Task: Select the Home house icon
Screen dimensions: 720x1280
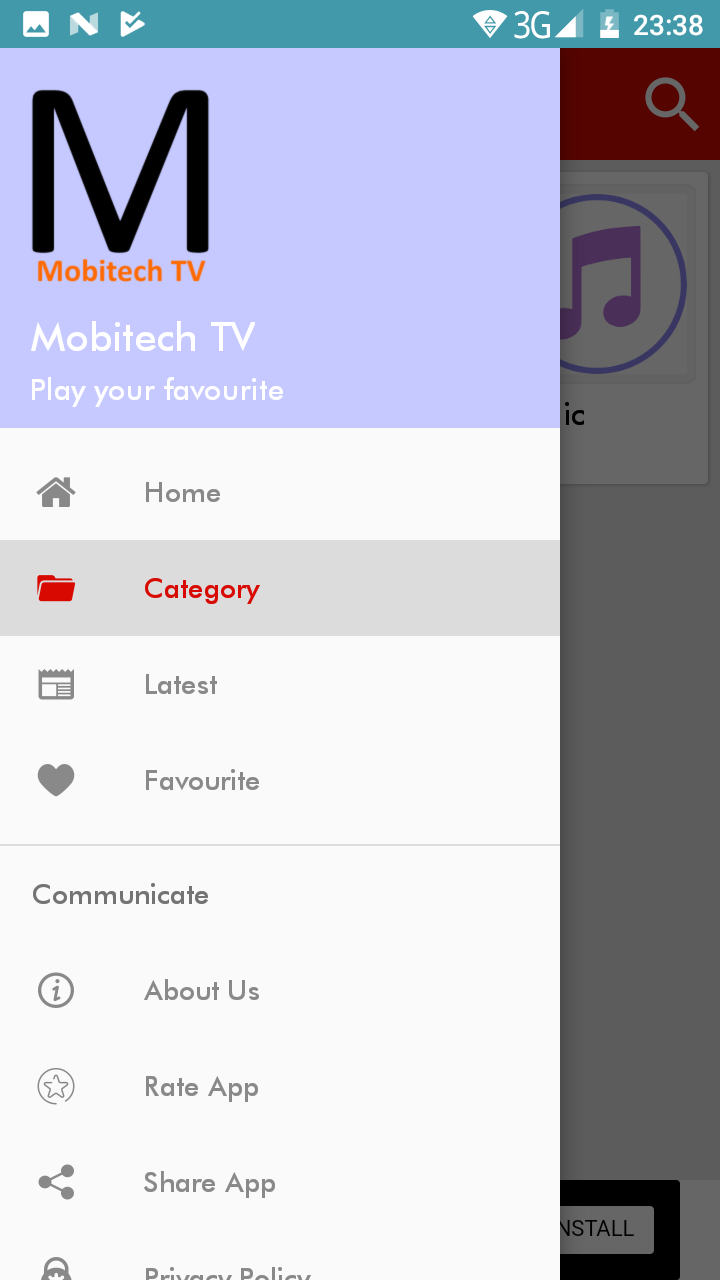Action: [x=56, y=491]
